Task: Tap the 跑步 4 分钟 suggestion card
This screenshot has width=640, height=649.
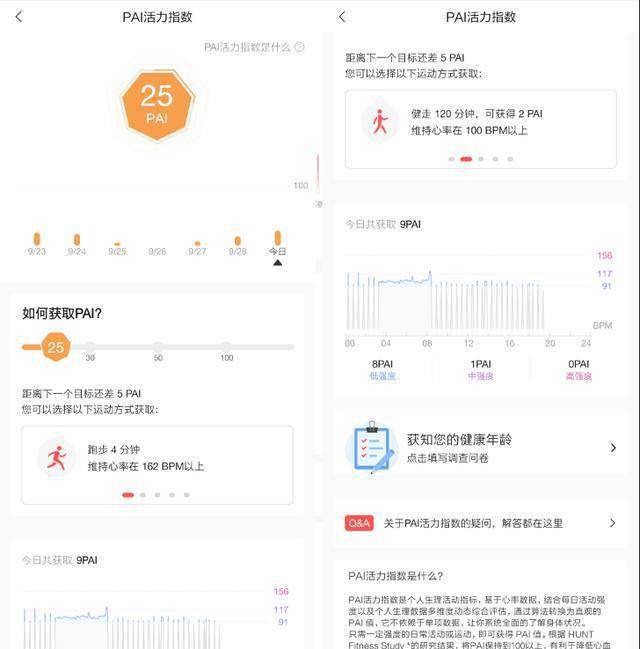Action: pos(157,458)
